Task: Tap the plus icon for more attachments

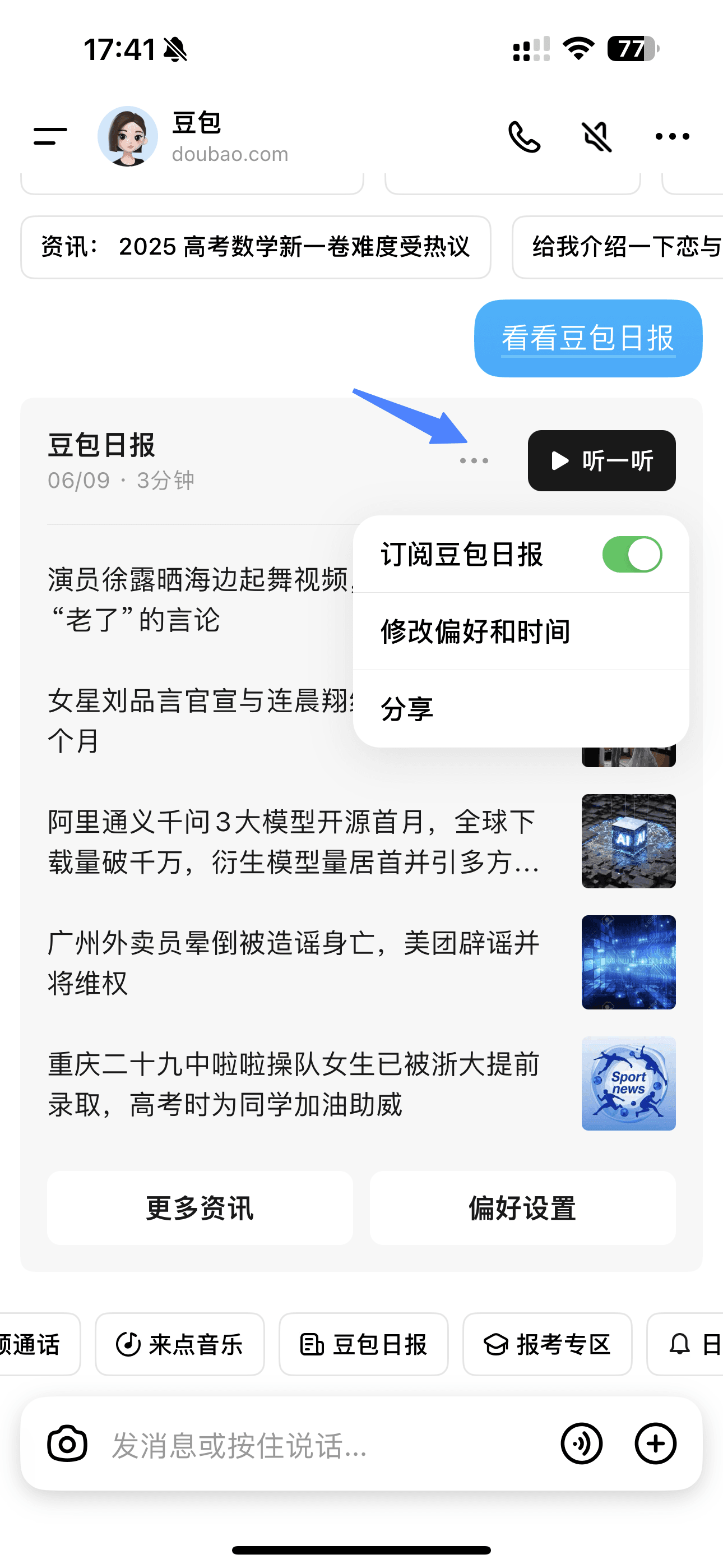Action: click(x=655, y=1443)
